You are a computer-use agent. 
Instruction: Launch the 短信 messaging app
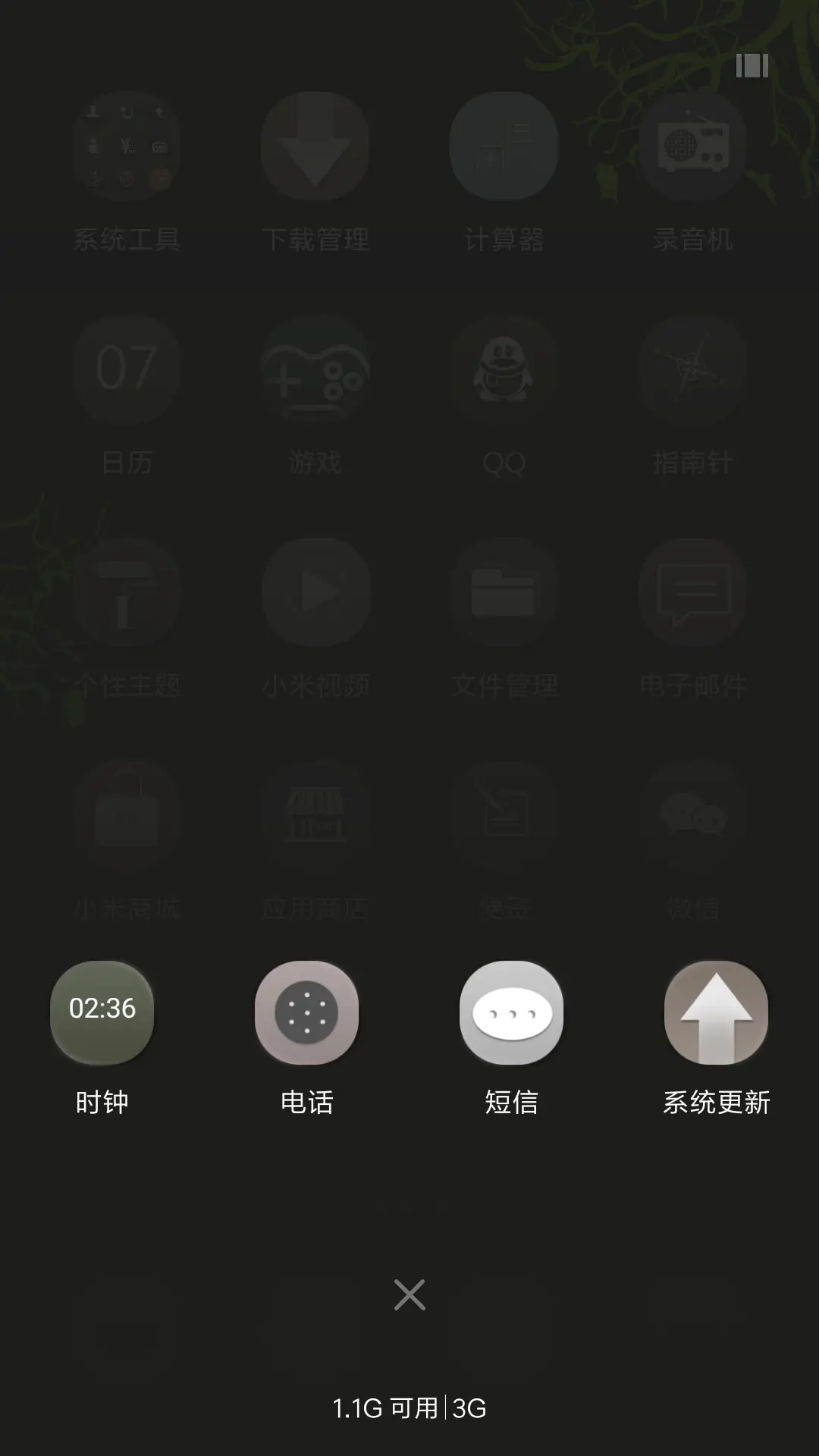coord(512,1011)
